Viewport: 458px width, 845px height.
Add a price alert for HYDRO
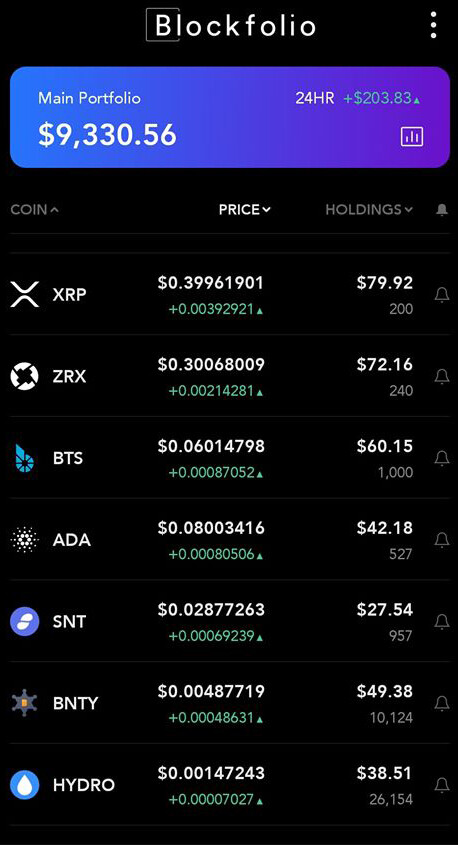tap(442, 785)
